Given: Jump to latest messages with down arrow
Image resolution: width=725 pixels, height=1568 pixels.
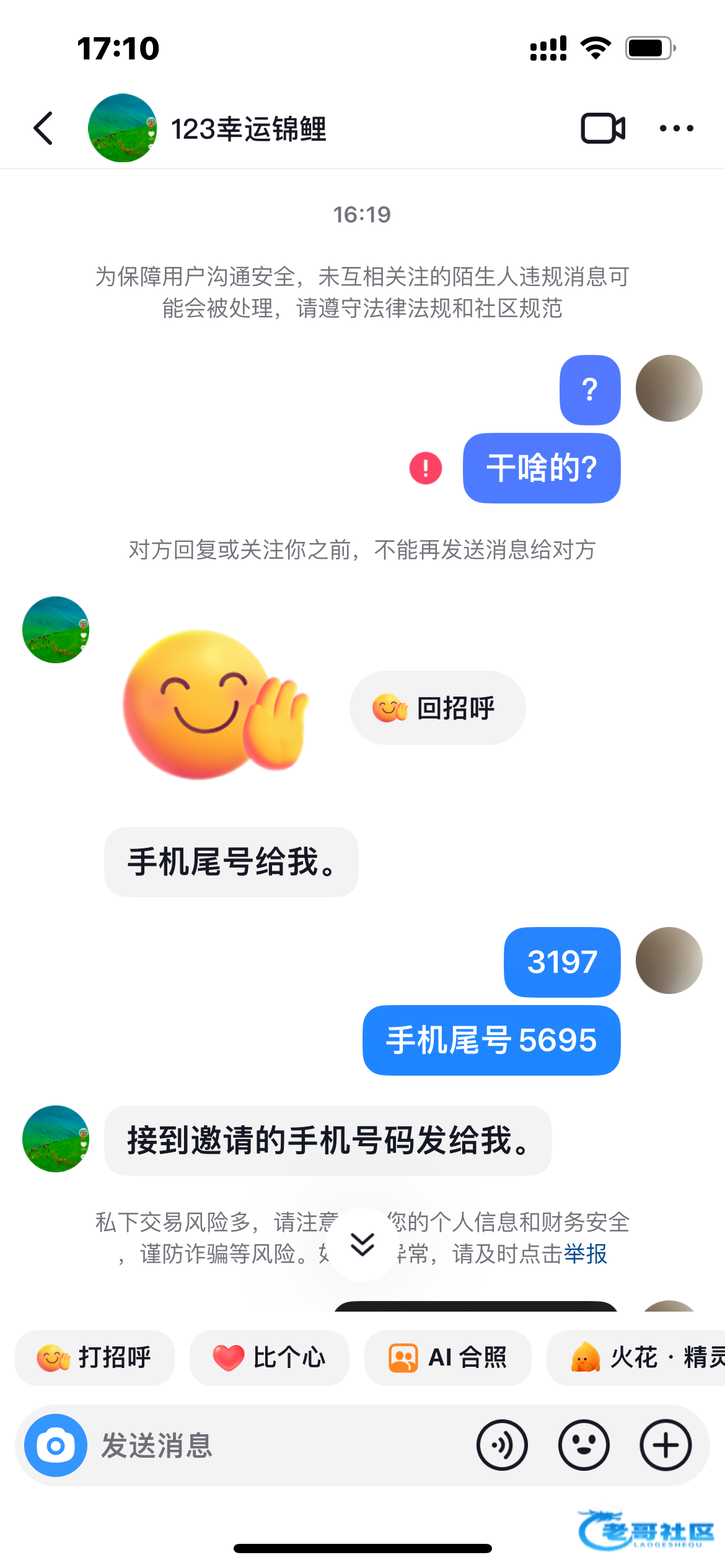Looking at the screenshot, I should click(x=362, y=1244).
